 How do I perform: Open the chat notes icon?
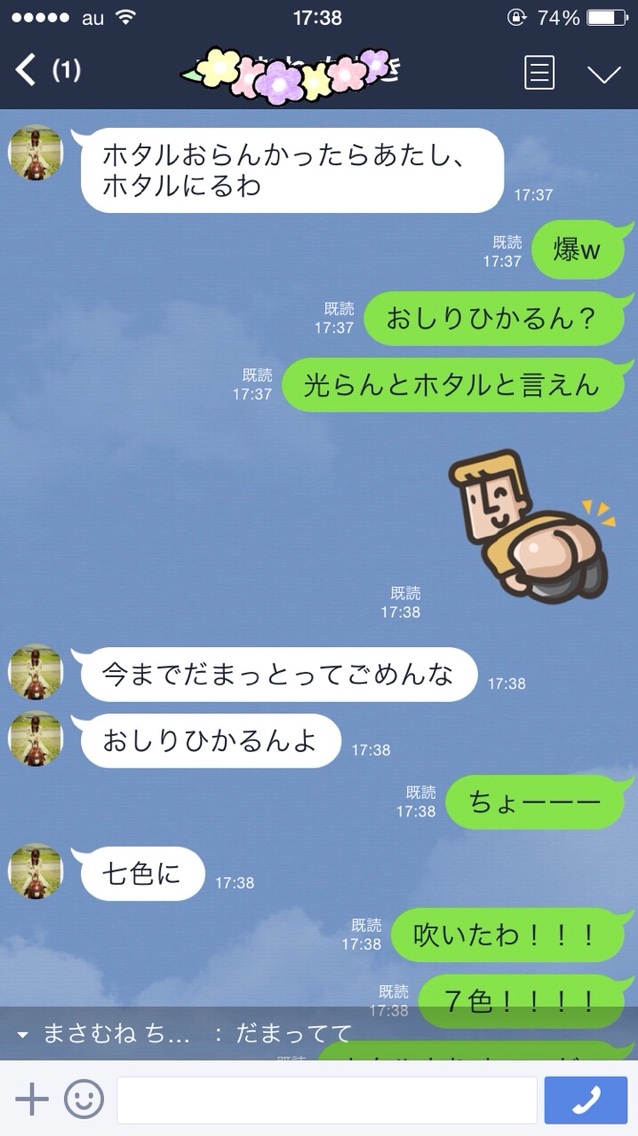pyautogui.click(x=539, y=72)
